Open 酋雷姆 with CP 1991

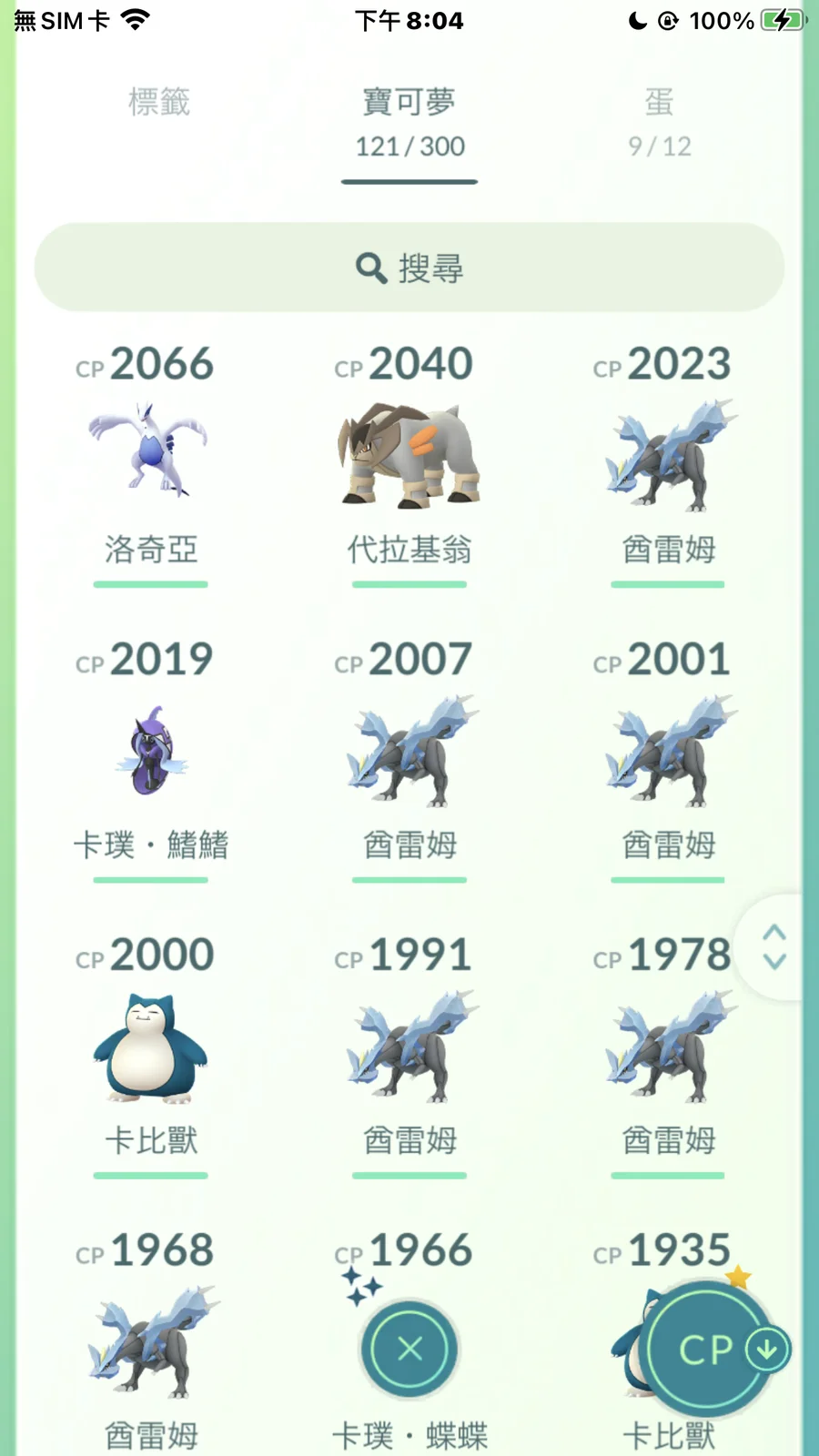point(409,1046)
